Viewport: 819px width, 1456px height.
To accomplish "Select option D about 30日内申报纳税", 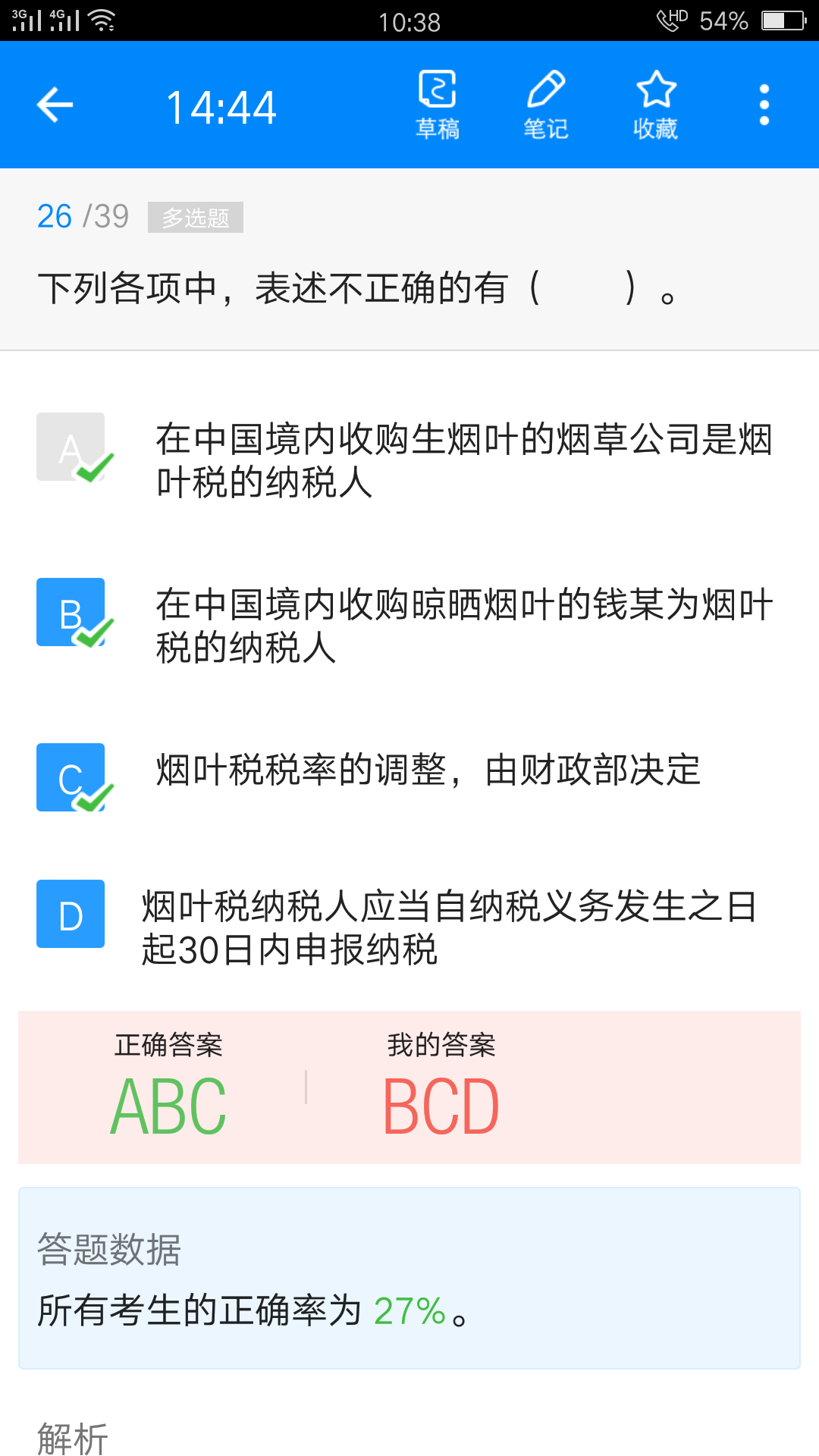I will click(x=71, y=914).
